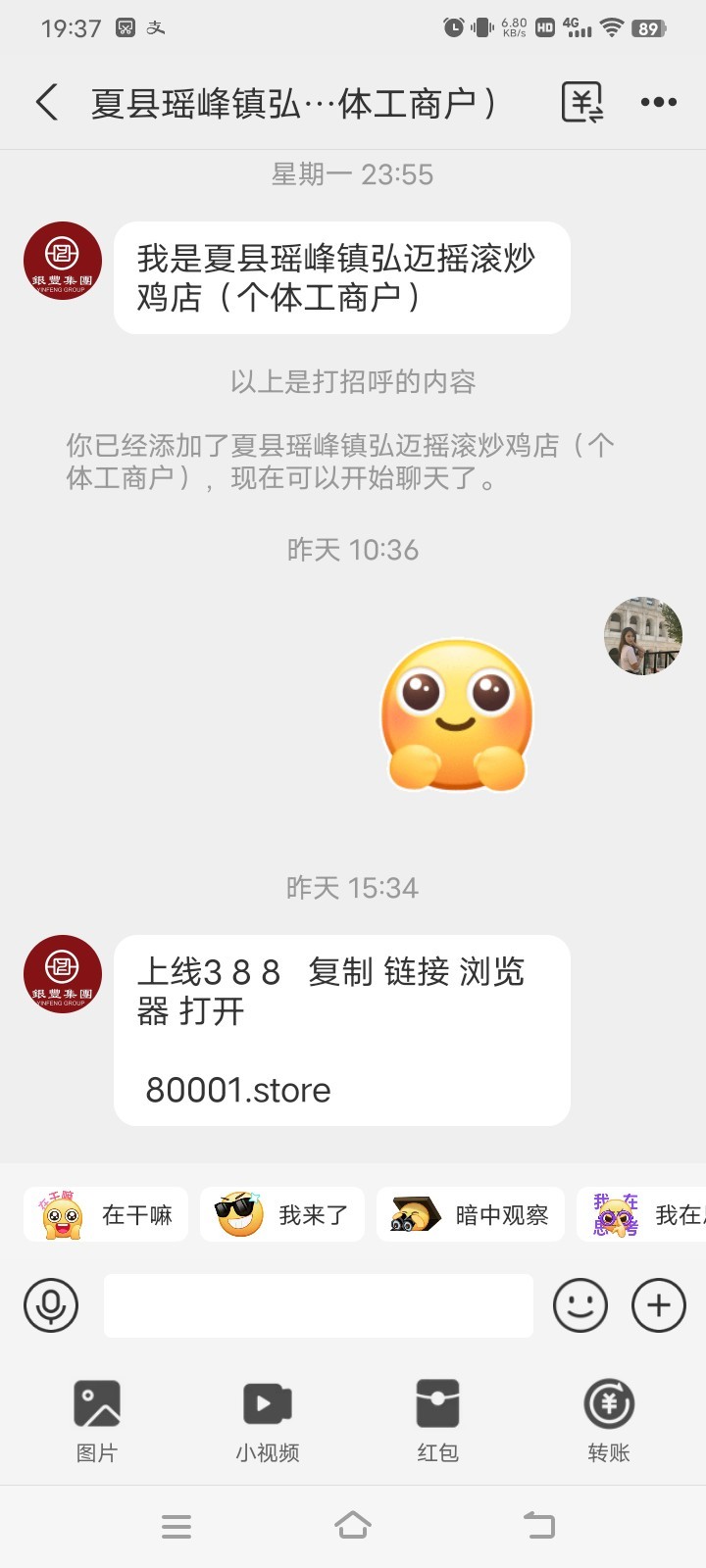Start a 转账 money transfer
The height and width of the screenshot is (1568, 706).
[x=609, y=1419]
